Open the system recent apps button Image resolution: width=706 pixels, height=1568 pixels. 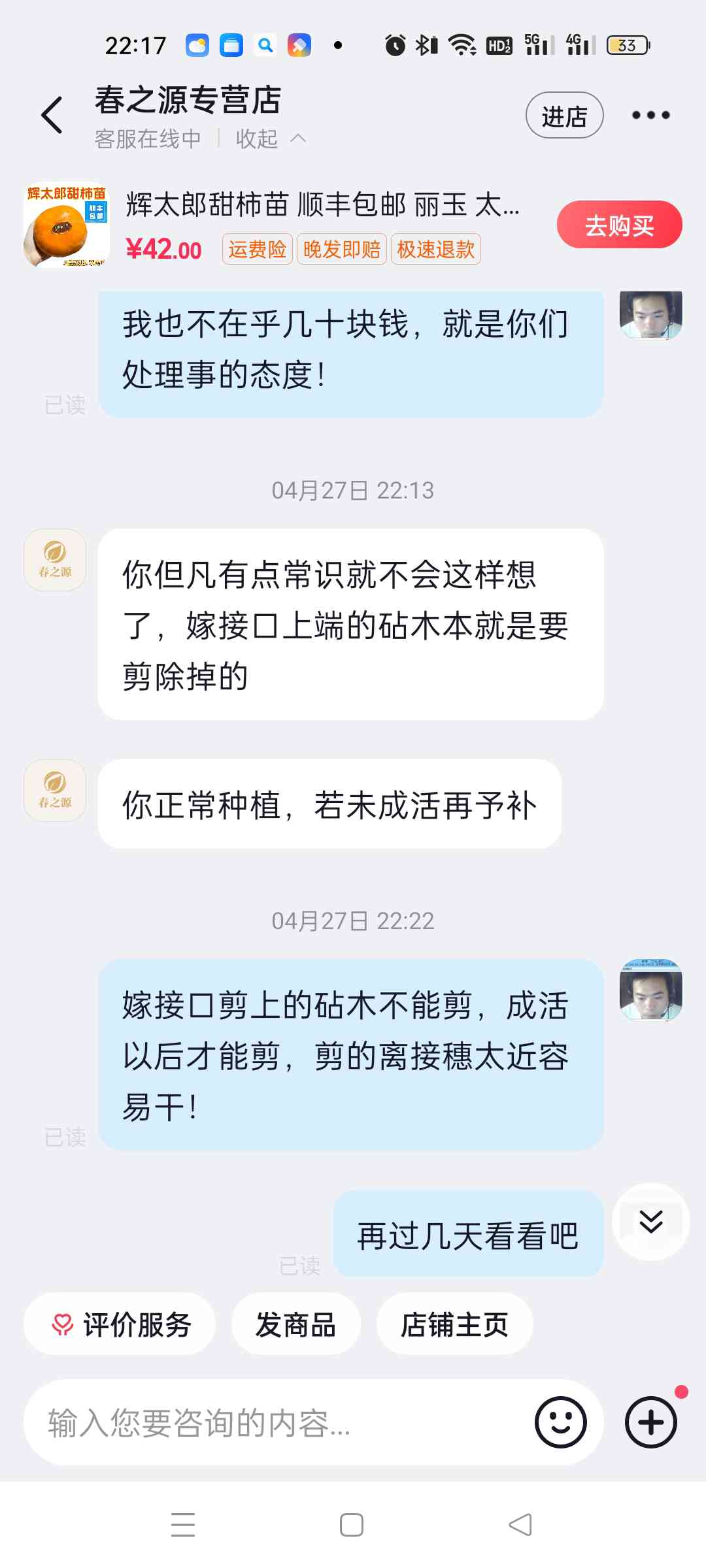pos(183,1525)
